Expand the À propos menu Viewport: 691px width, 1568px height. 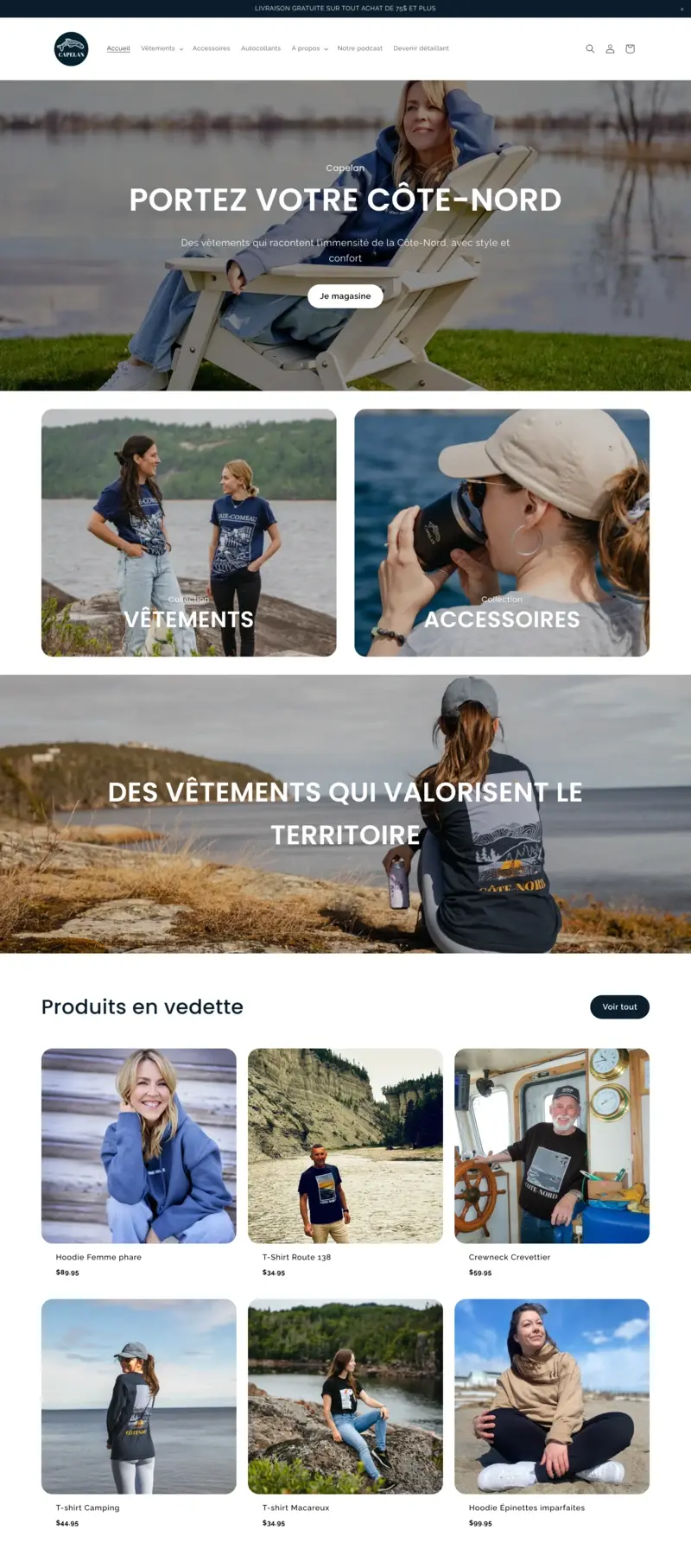[309, 48]
